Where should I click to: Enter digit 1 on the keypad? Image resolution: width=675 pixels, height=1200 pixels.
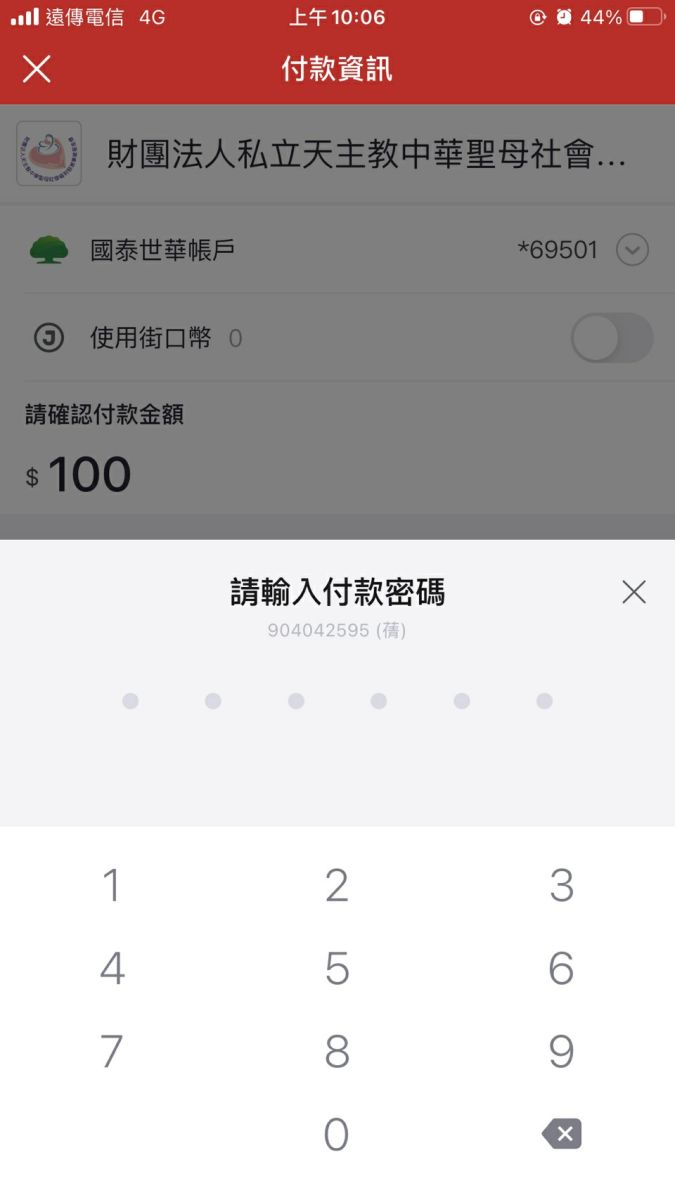112,885
